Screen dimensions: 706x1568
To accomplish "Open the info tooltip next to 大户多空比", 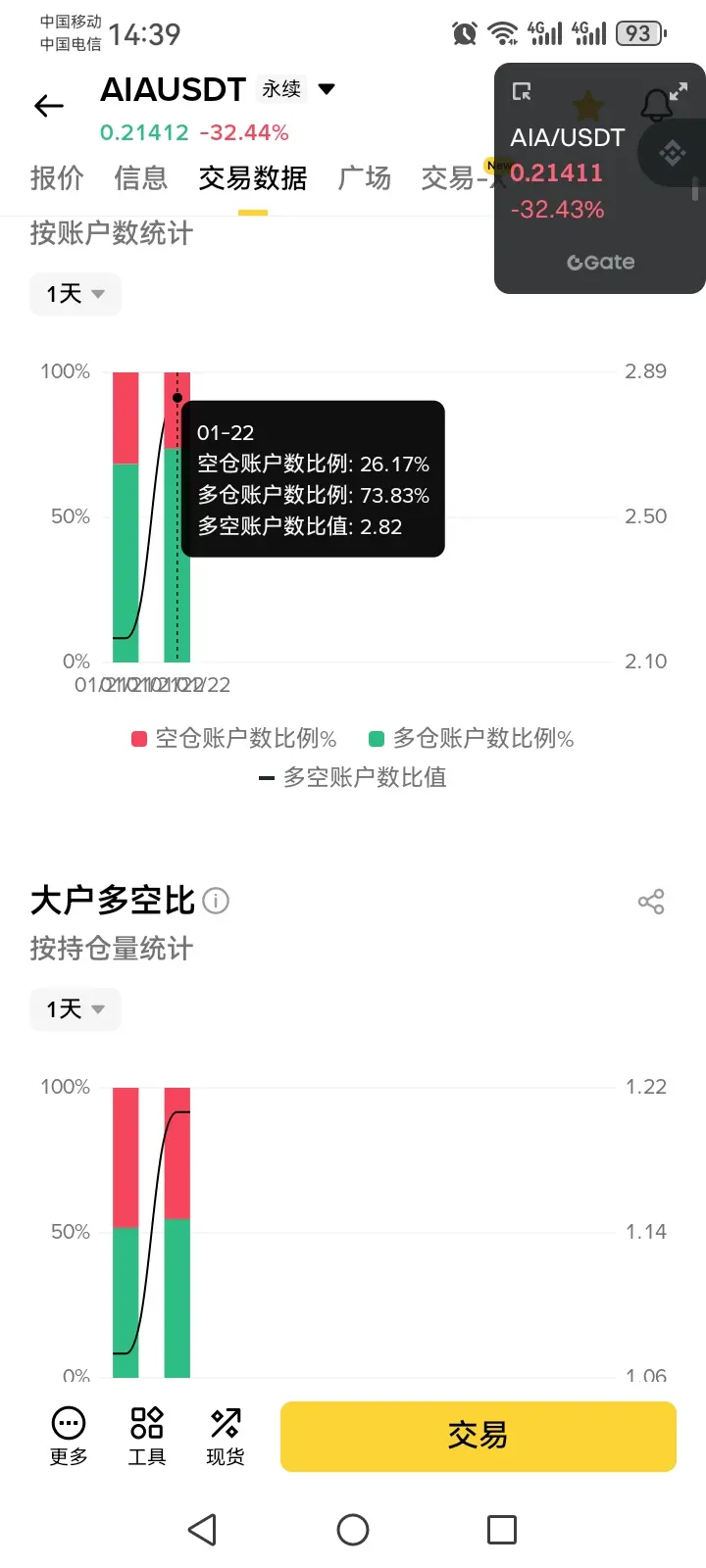I will [216, 902].
